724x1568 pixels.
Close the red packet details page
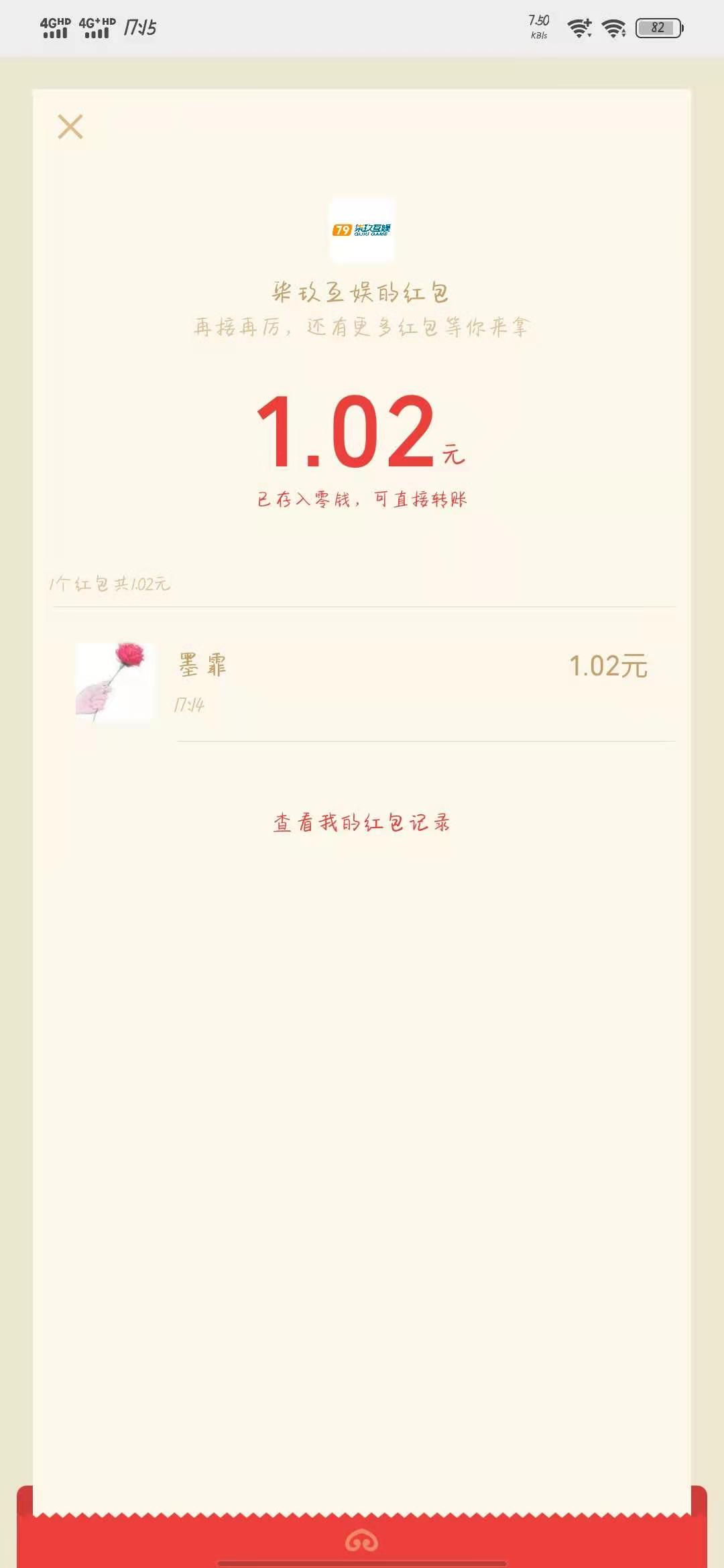[70, 127]
